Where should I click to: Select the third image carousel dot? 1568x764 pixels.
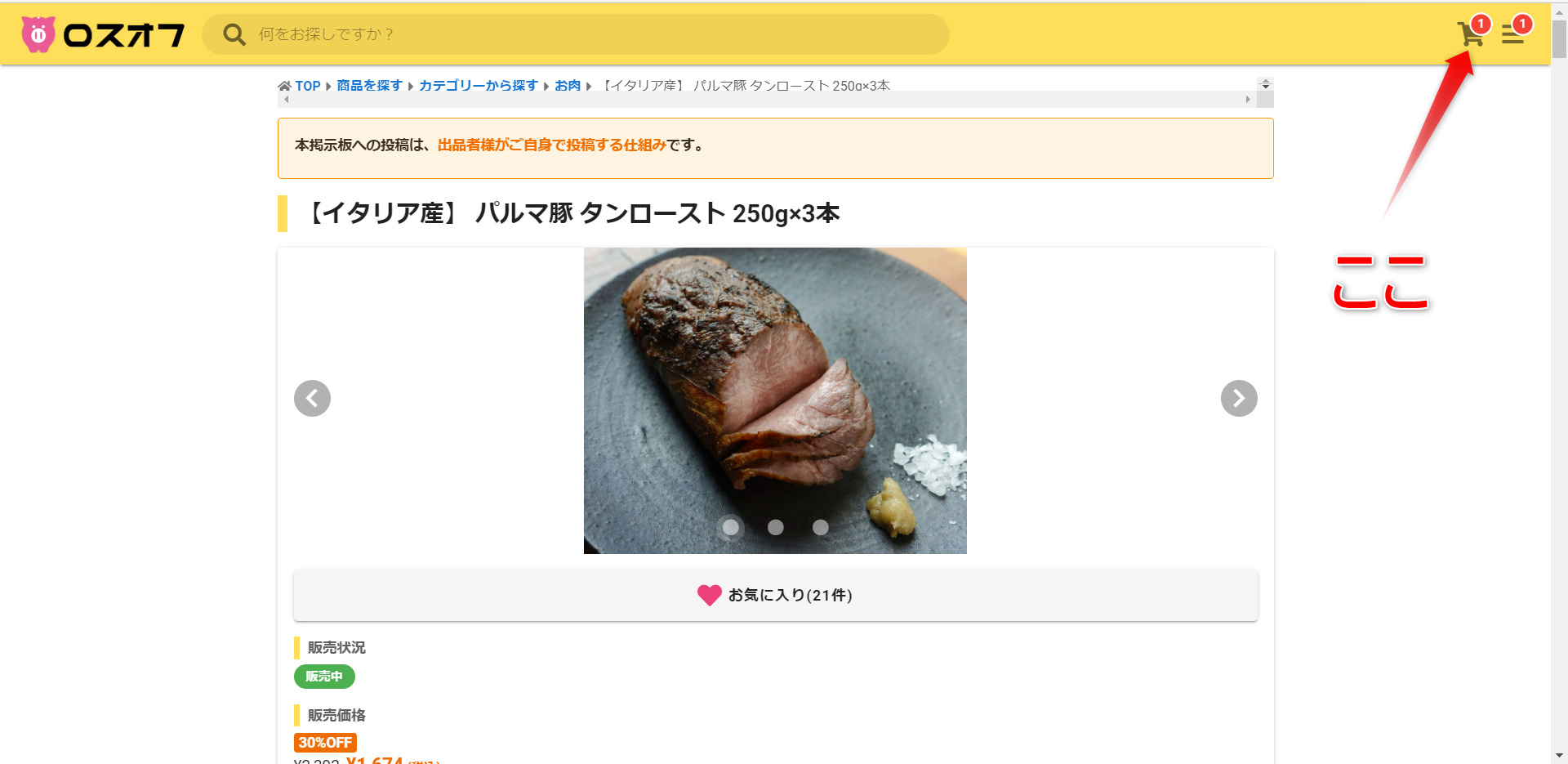click(x=821, y=528)
